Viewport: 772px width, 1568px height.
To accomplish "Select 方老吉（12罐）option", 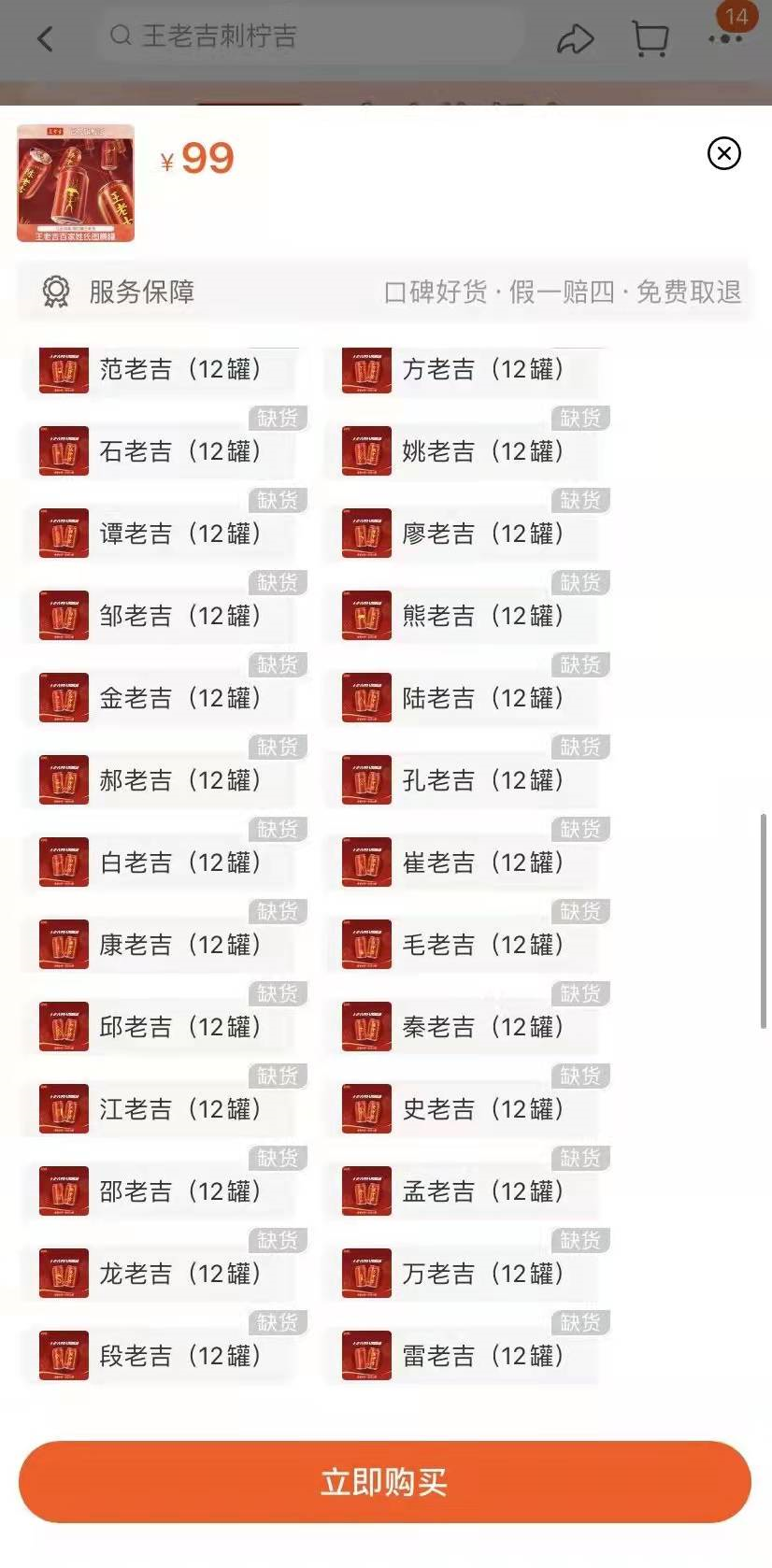I will (463, 370).
